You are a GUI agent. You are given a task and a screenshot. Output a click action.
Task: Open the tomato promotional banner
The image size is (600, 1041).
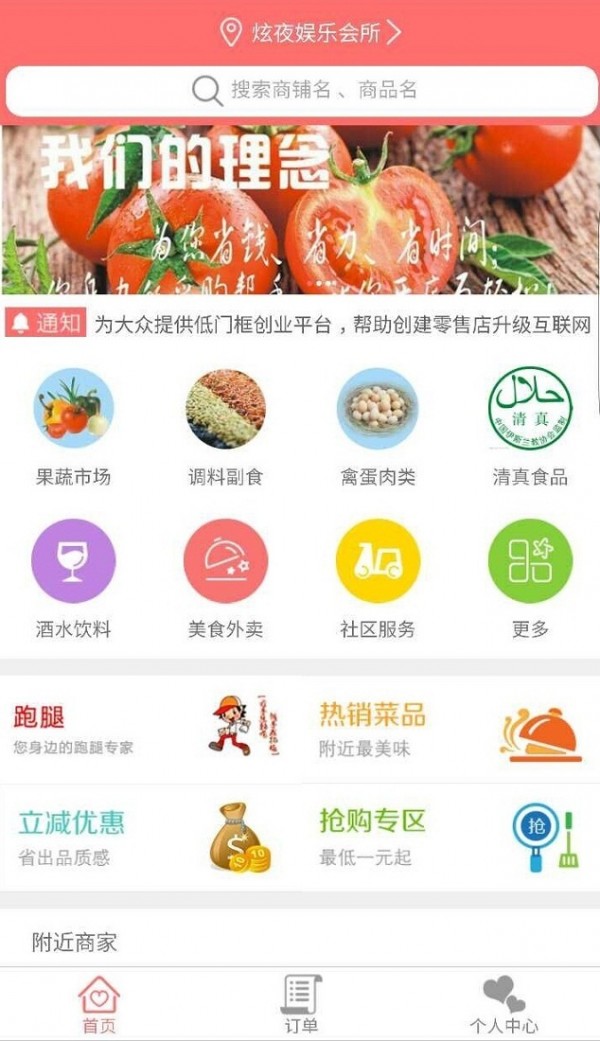tap(300, 210)
